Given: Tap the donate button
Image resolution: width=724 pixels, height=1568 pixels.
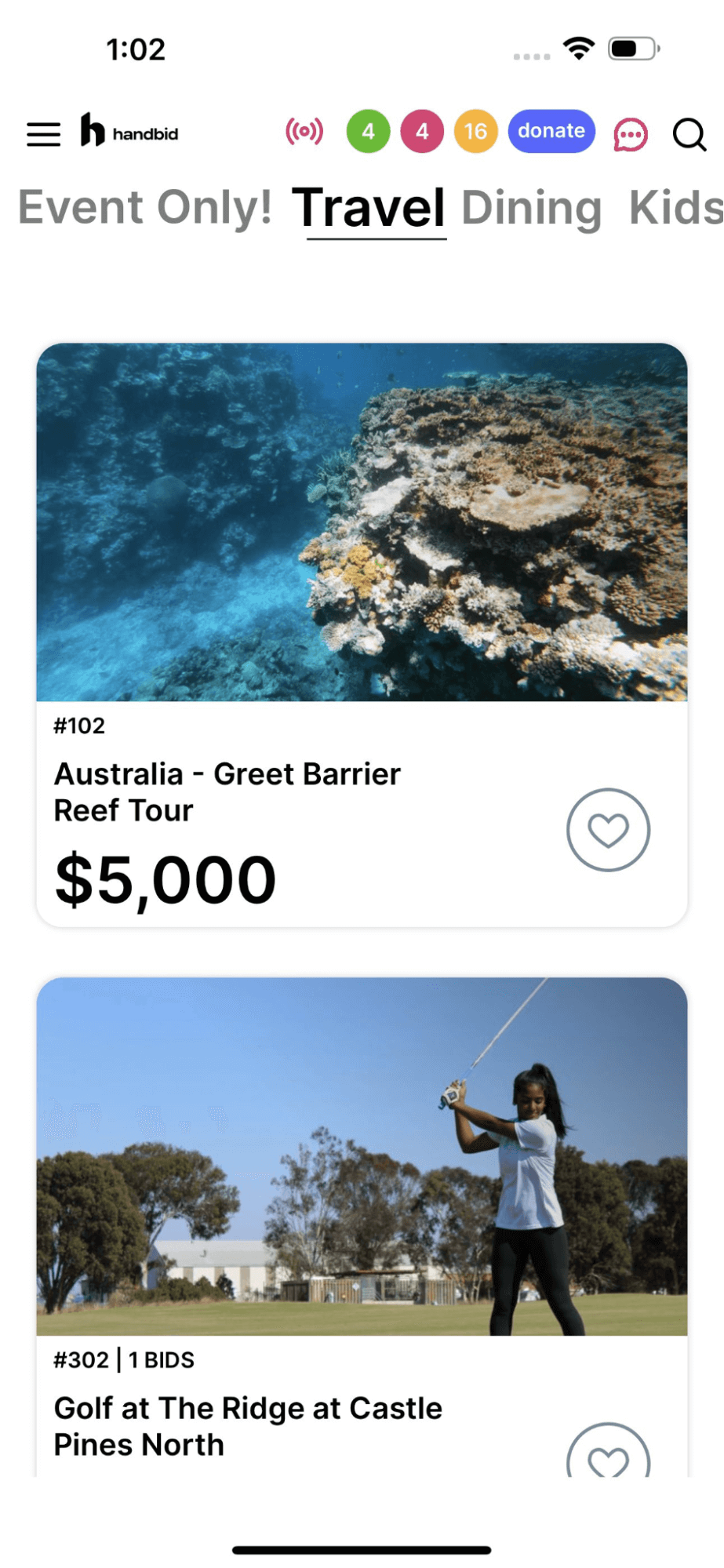Looking at the screenshot, I should click(x=551, y=131).
